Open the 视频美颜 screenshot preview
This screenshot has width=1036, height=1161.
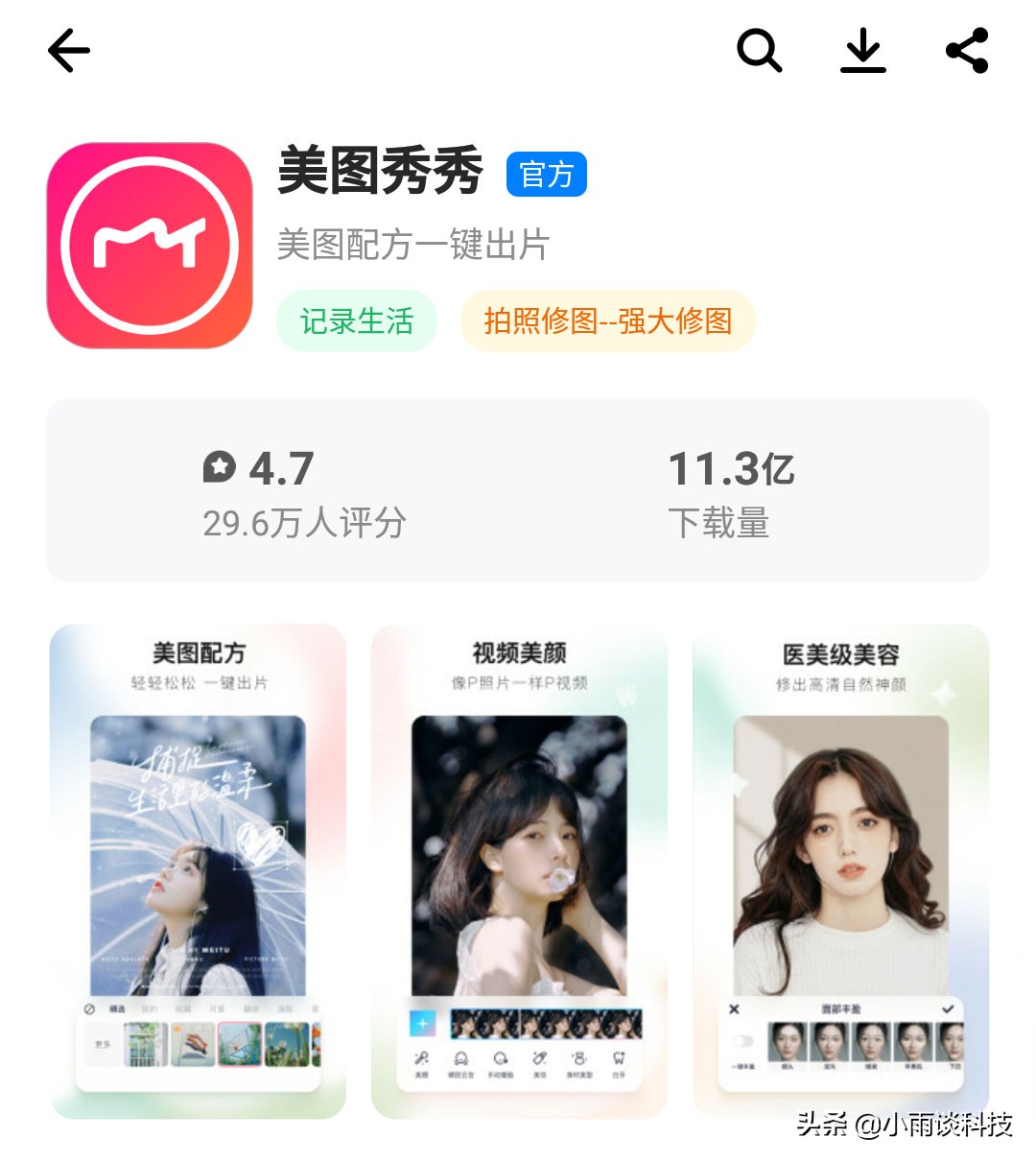[x=519, y=871]
